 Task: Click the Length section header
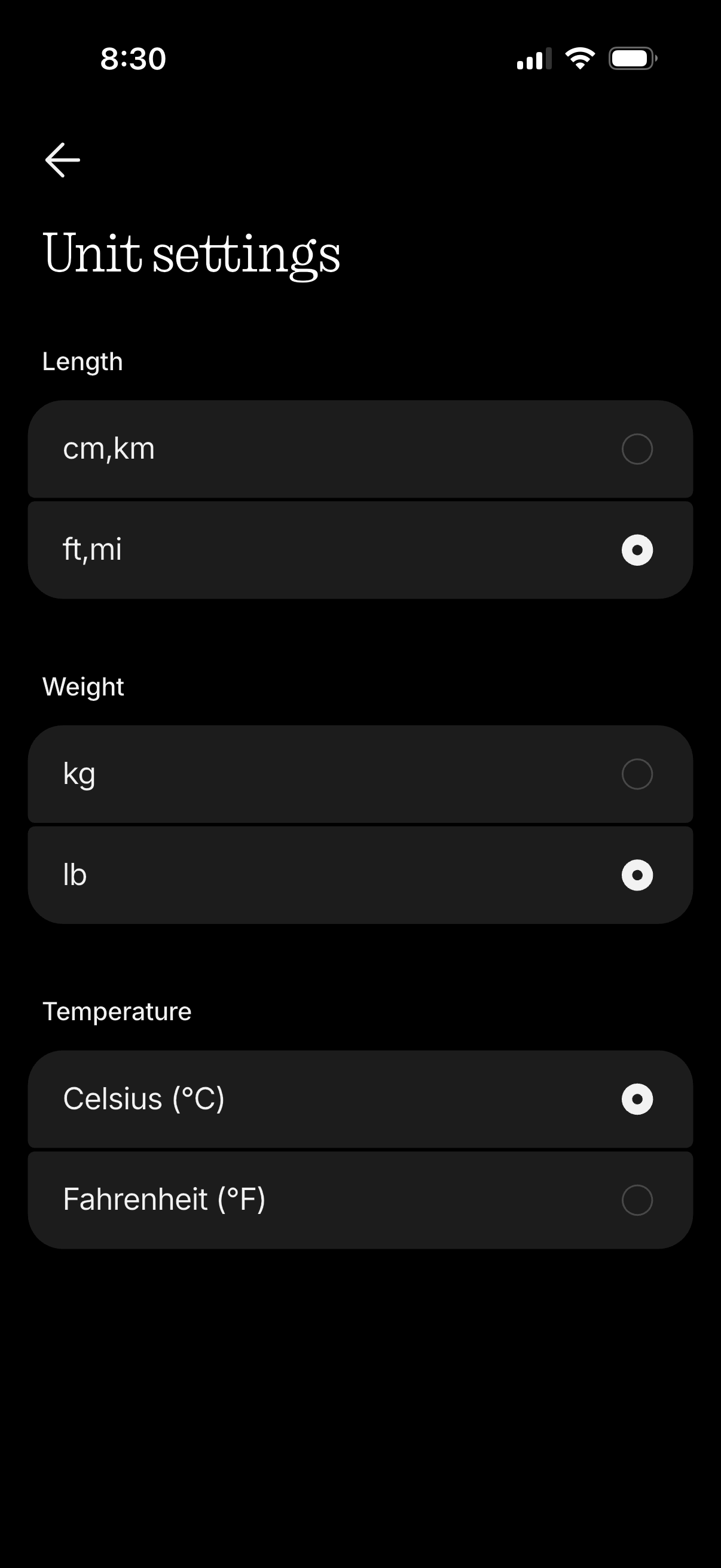[82, 361]
